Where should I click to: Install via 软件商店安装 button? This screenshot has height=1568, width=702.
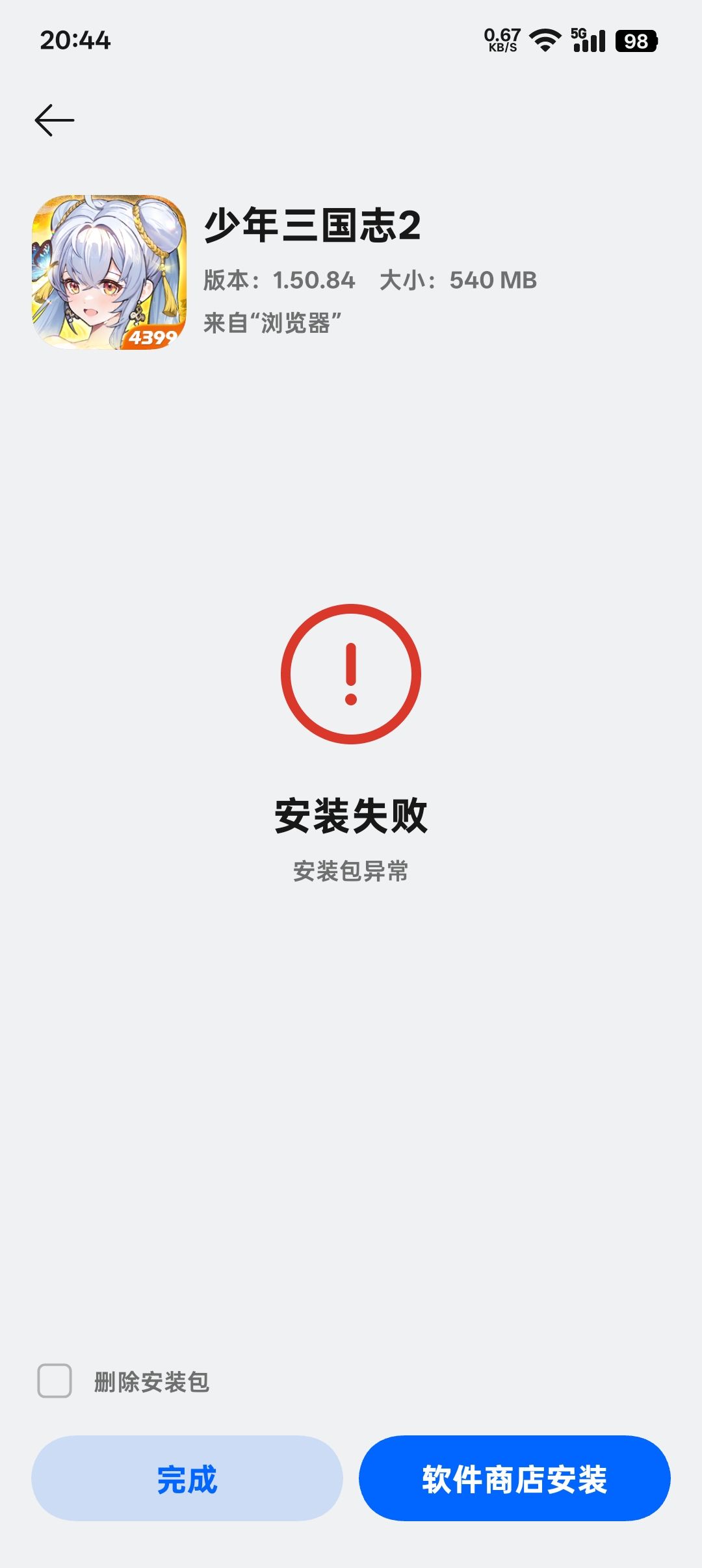pyautogui.click(x=514, y=1478)
